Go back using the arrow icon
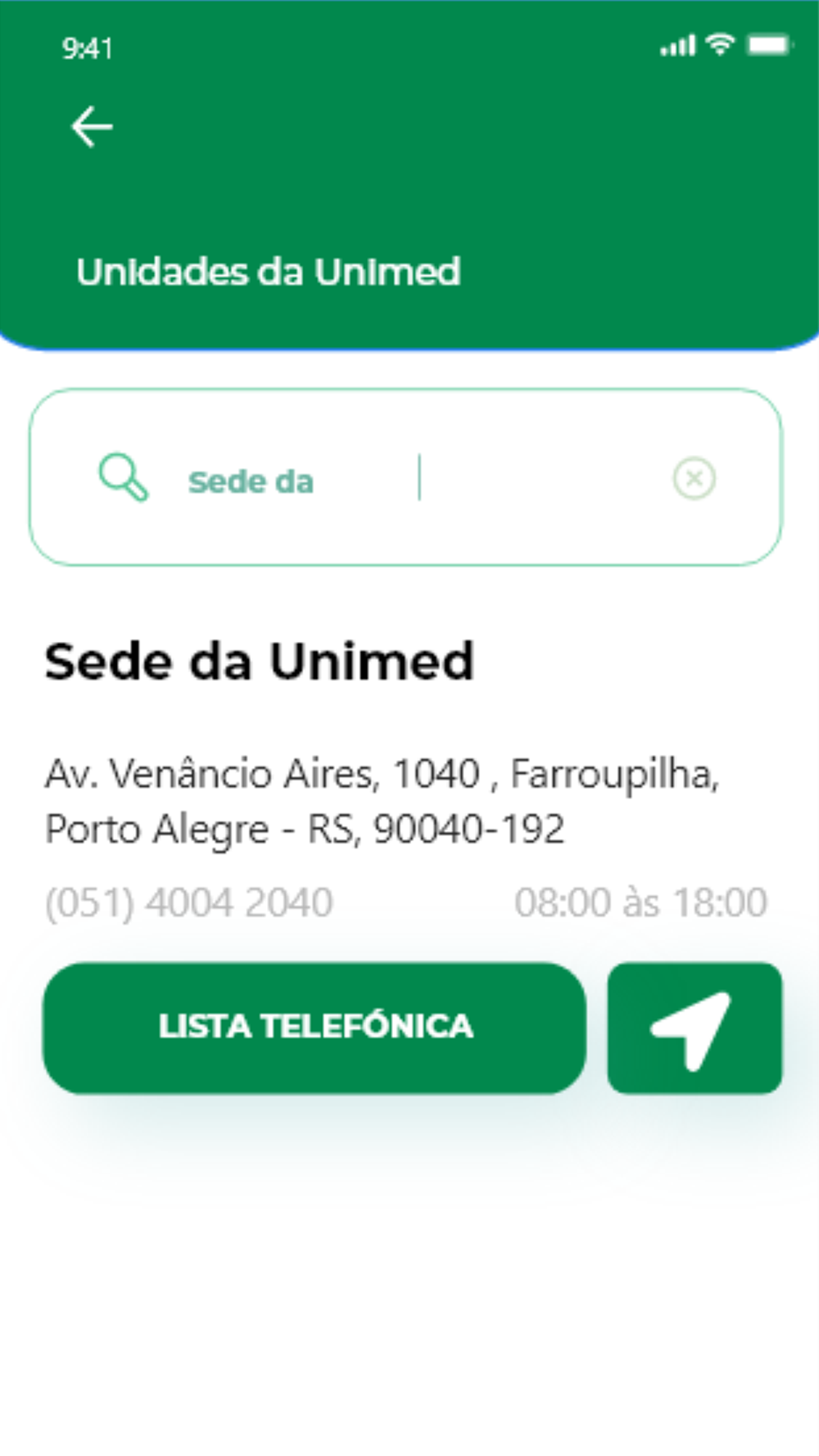Image resolution: width=819 pixels, height=1456 pixels. point(92,127)
